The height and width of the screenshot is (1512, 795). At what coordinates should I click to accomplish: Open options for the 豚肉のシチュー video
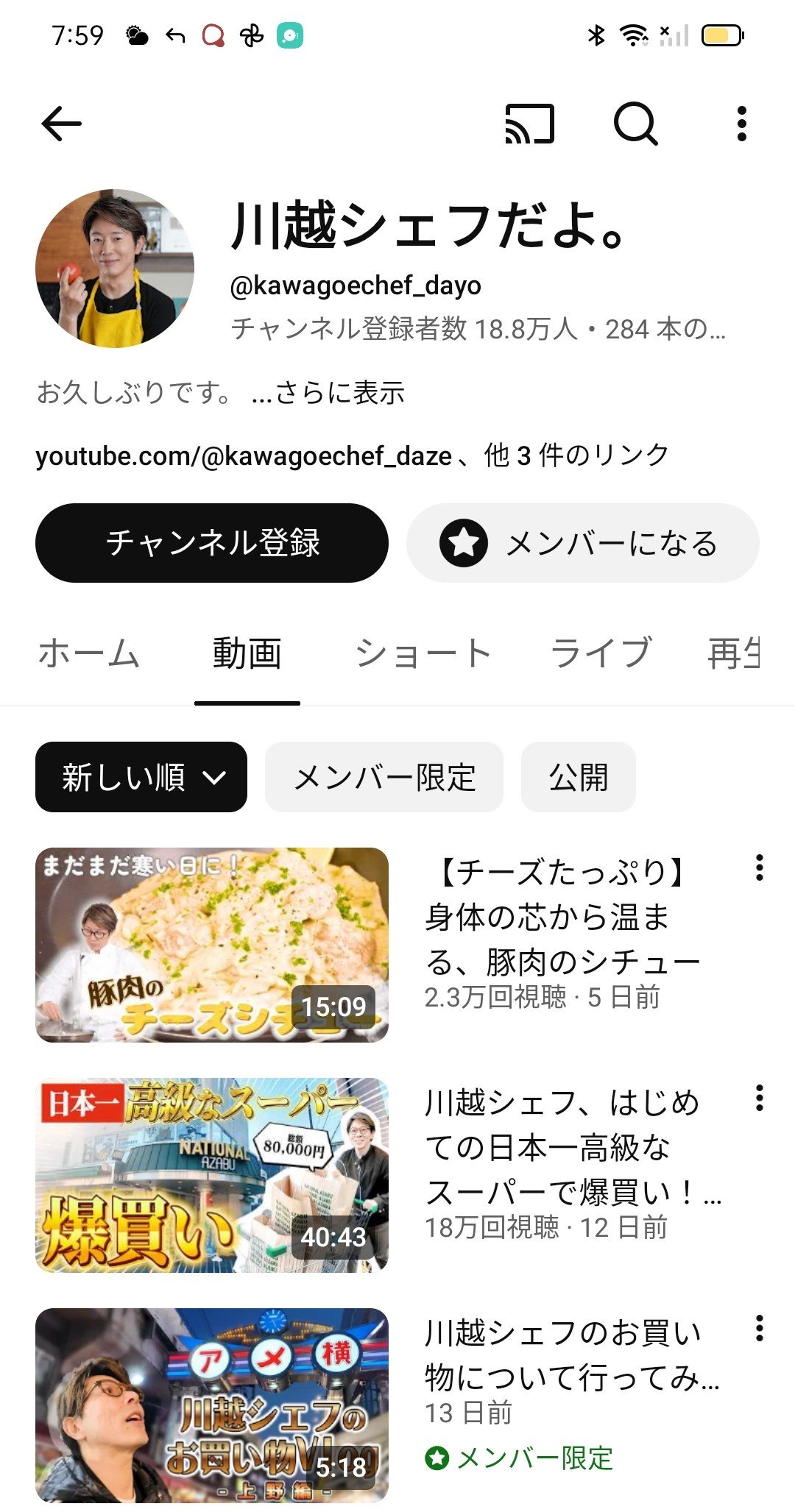[x=759, y=868]
